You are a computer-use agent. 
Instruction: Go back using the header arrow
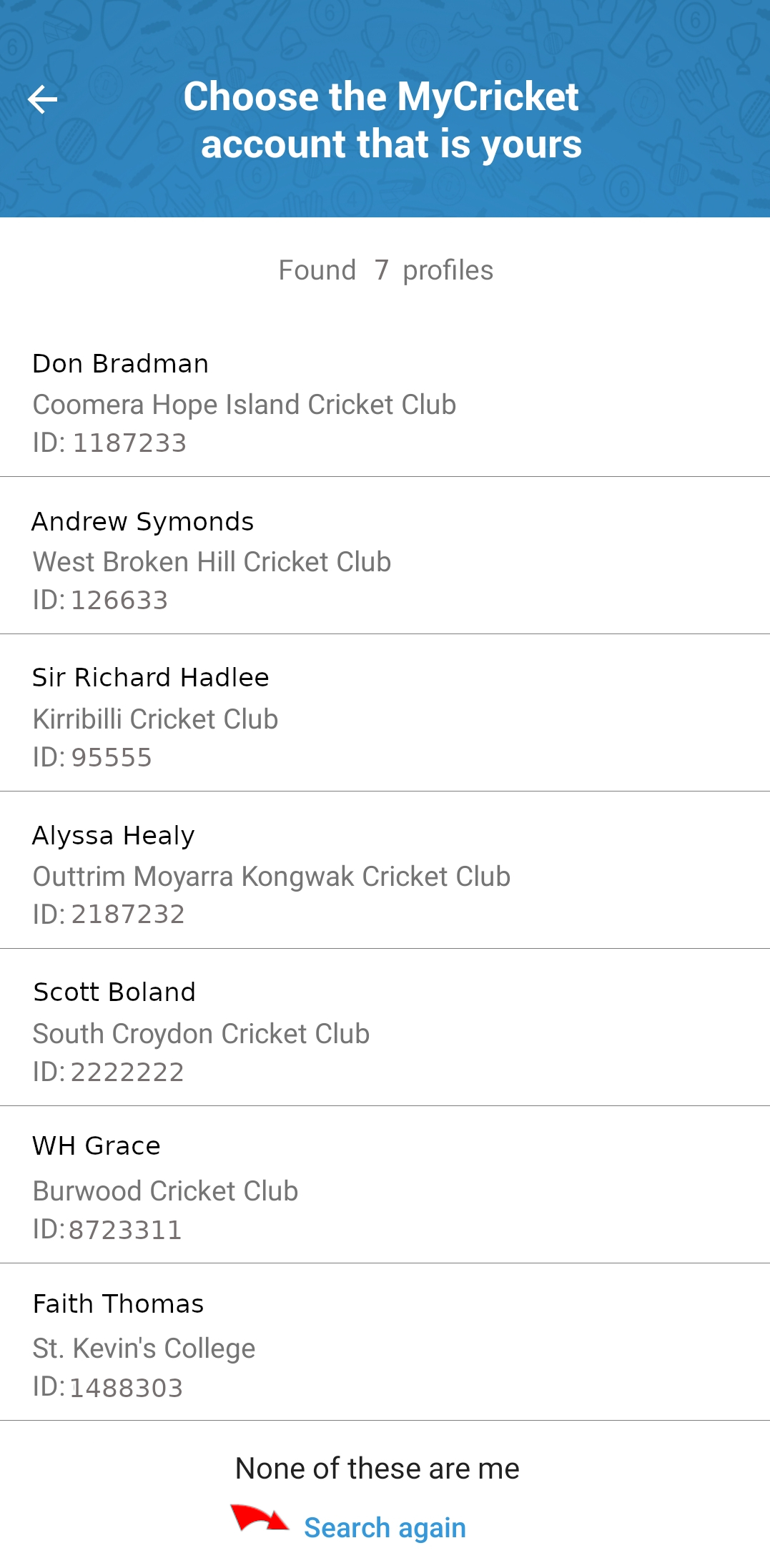(x=42, y=99)
